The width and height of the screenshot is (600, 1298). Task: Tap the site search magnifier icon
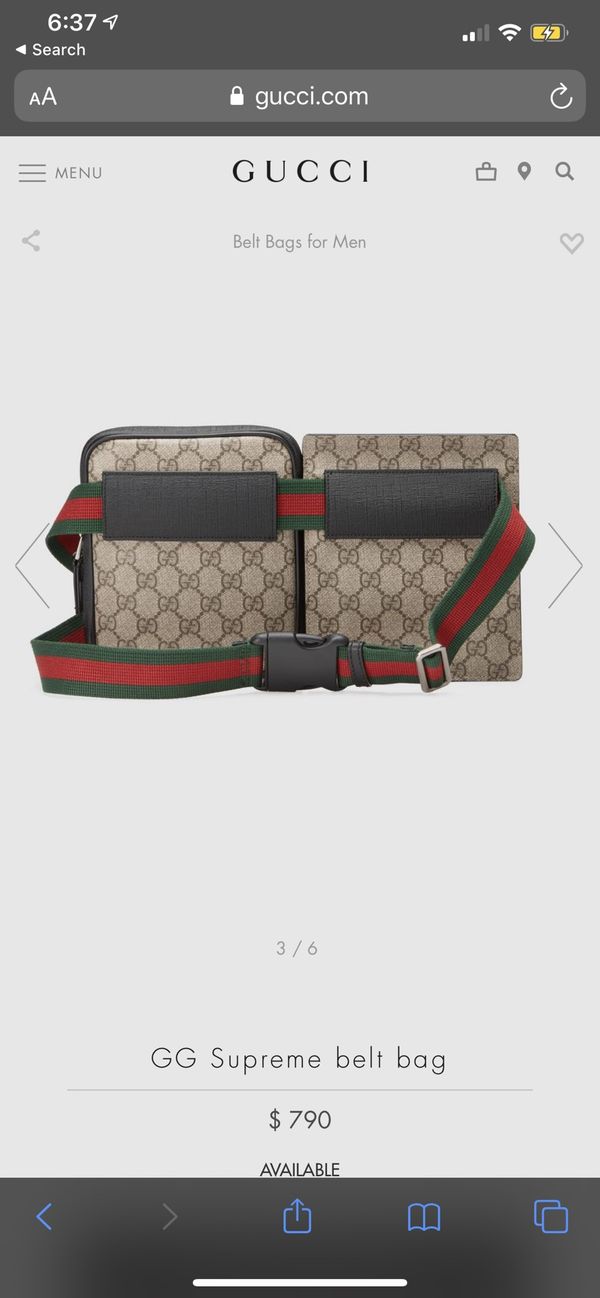(x=565, y=172)
